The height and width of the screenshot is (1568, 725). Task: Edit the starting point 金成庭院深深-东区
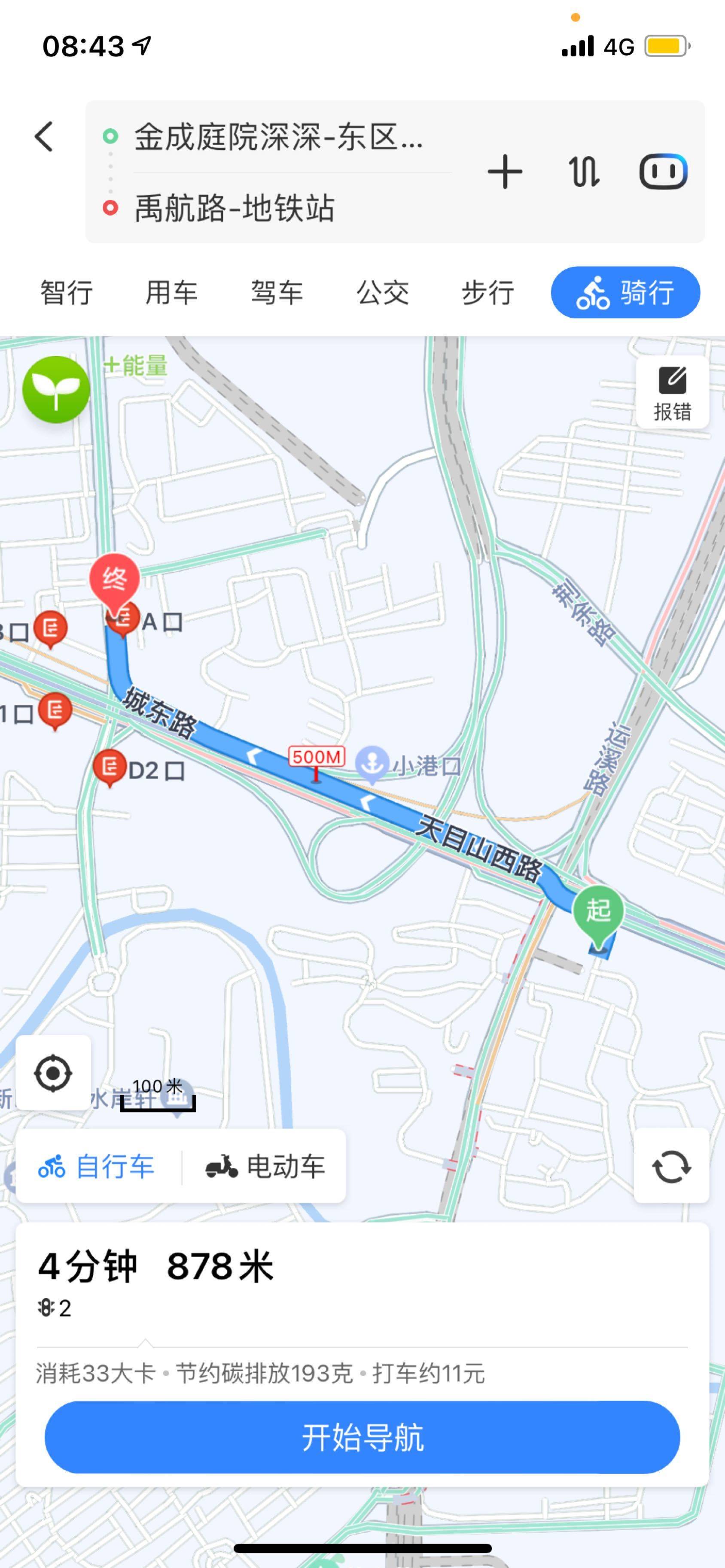pos(278,136)
